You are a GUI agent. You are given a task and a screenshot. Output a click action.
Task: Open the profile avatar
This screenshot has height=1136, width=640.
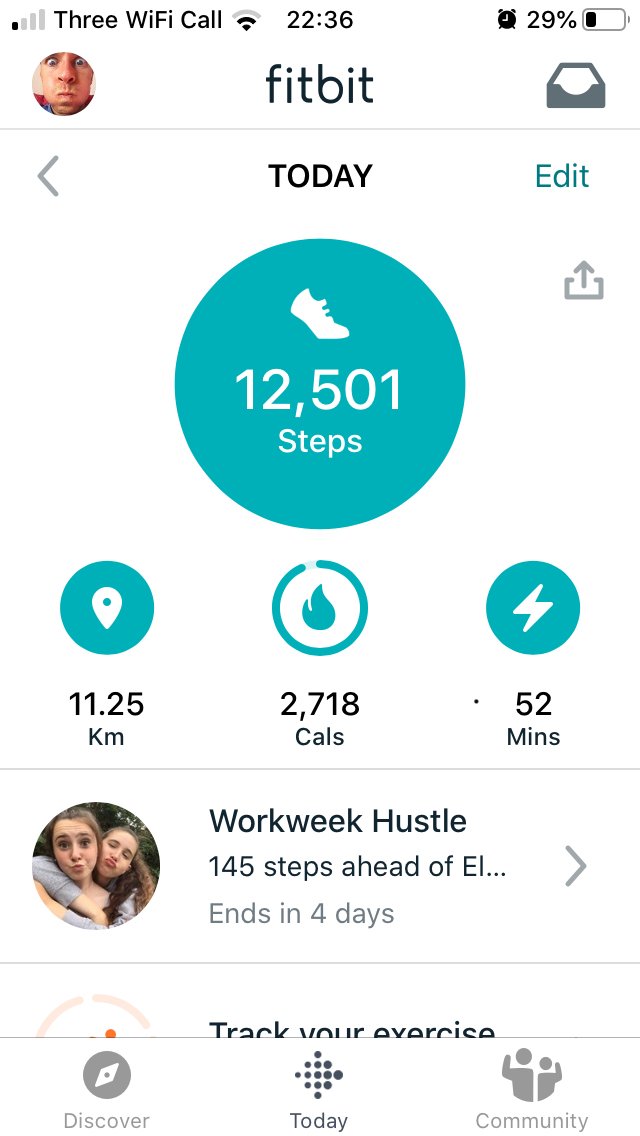click(64, 83)
